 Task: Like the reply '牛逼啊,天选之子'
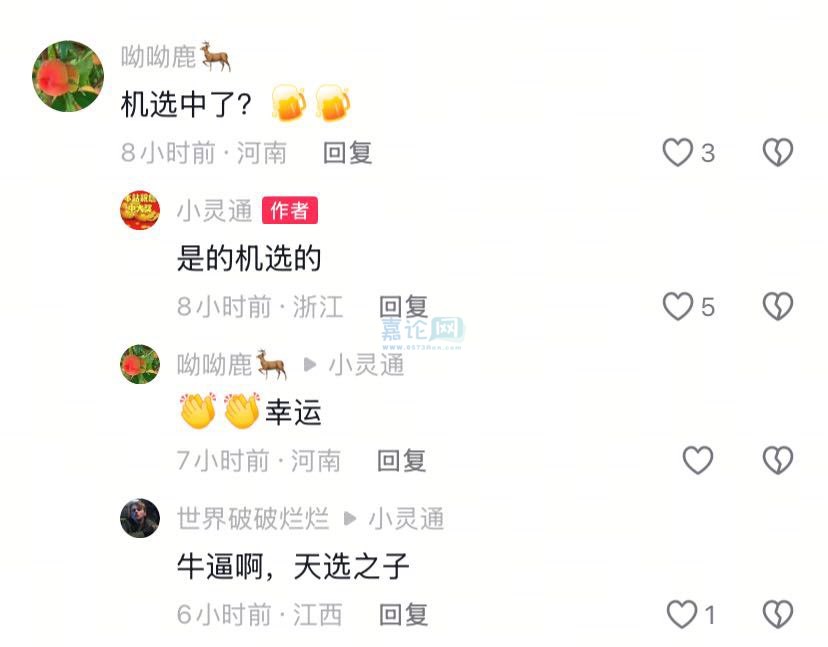point(682,614)
